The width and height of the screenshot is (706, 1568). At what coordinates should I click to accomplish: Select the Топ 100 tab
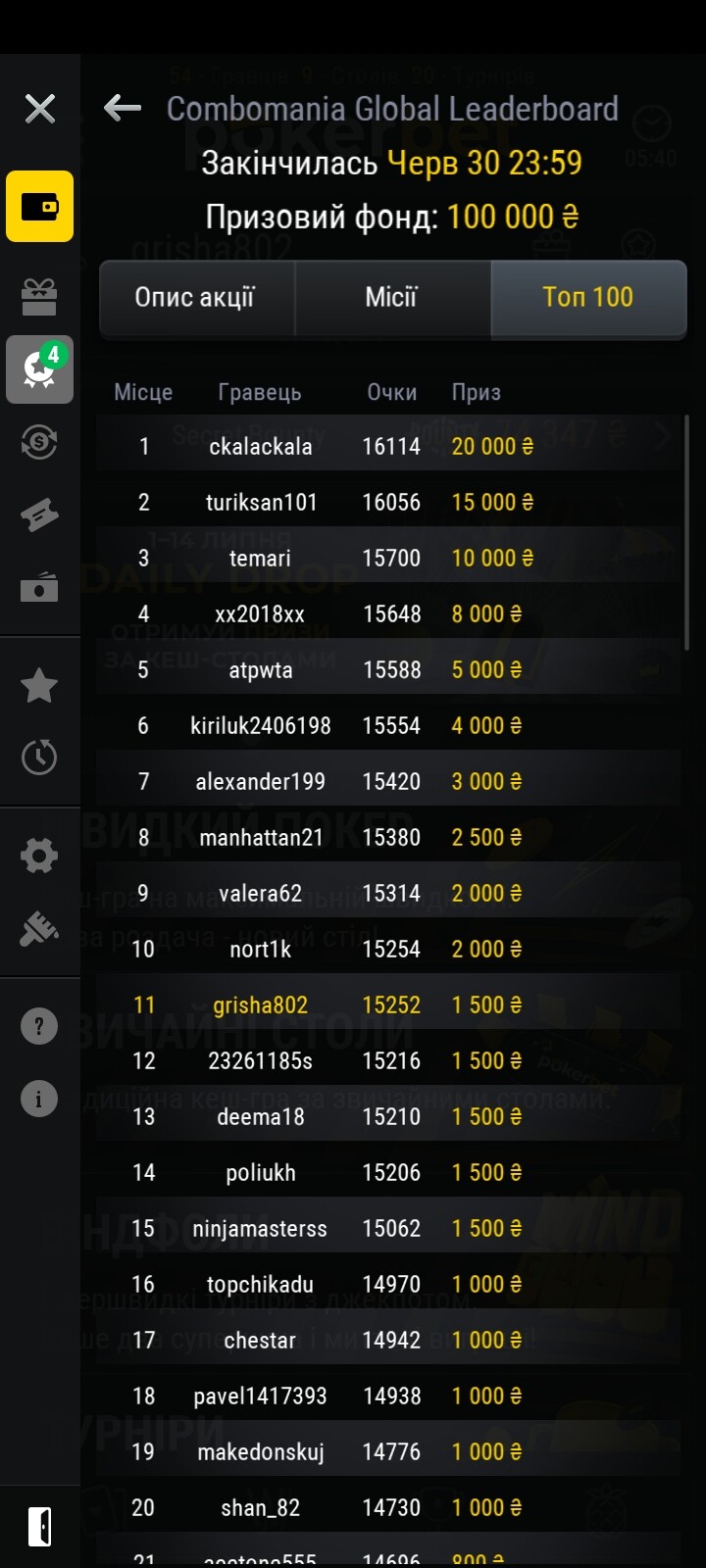pos(588,298)
